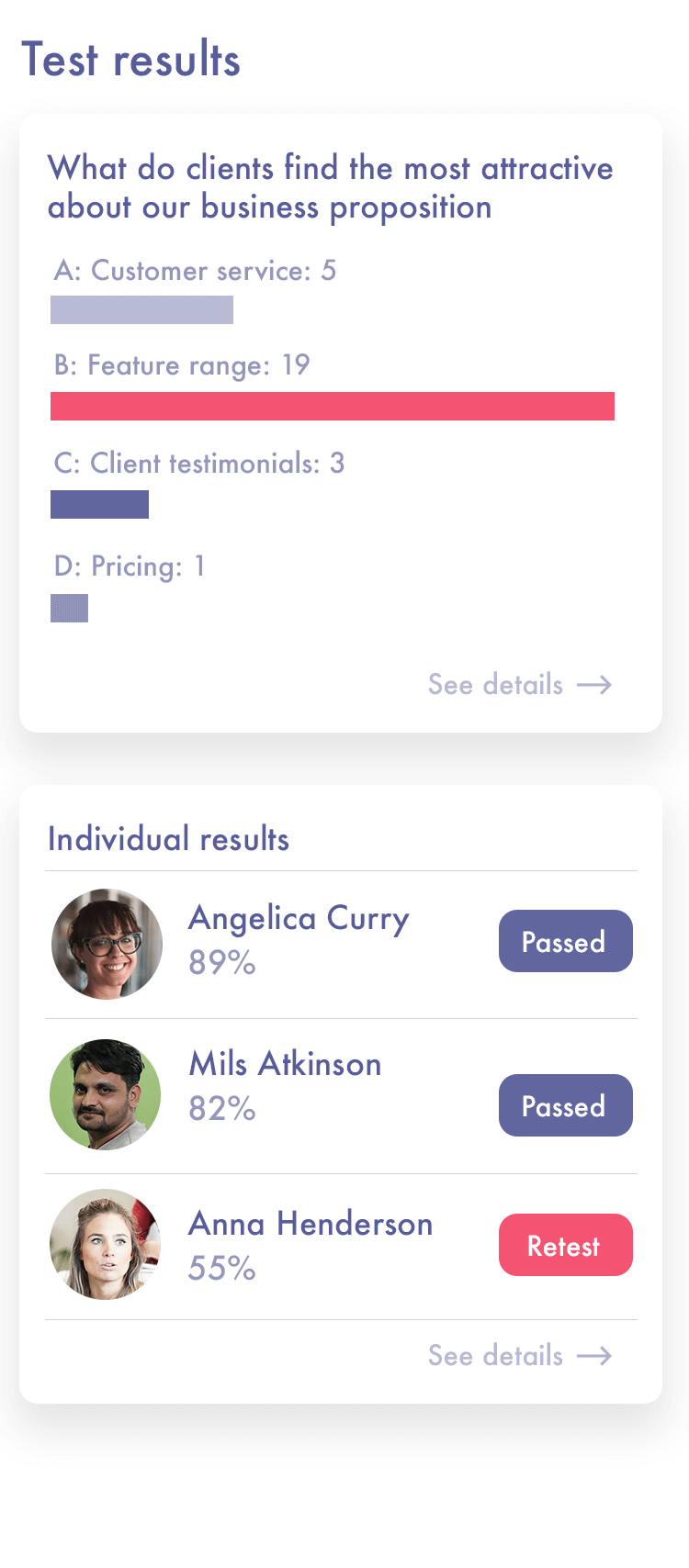Tap the Passed button for Angelica Curry

coord(565,941)
